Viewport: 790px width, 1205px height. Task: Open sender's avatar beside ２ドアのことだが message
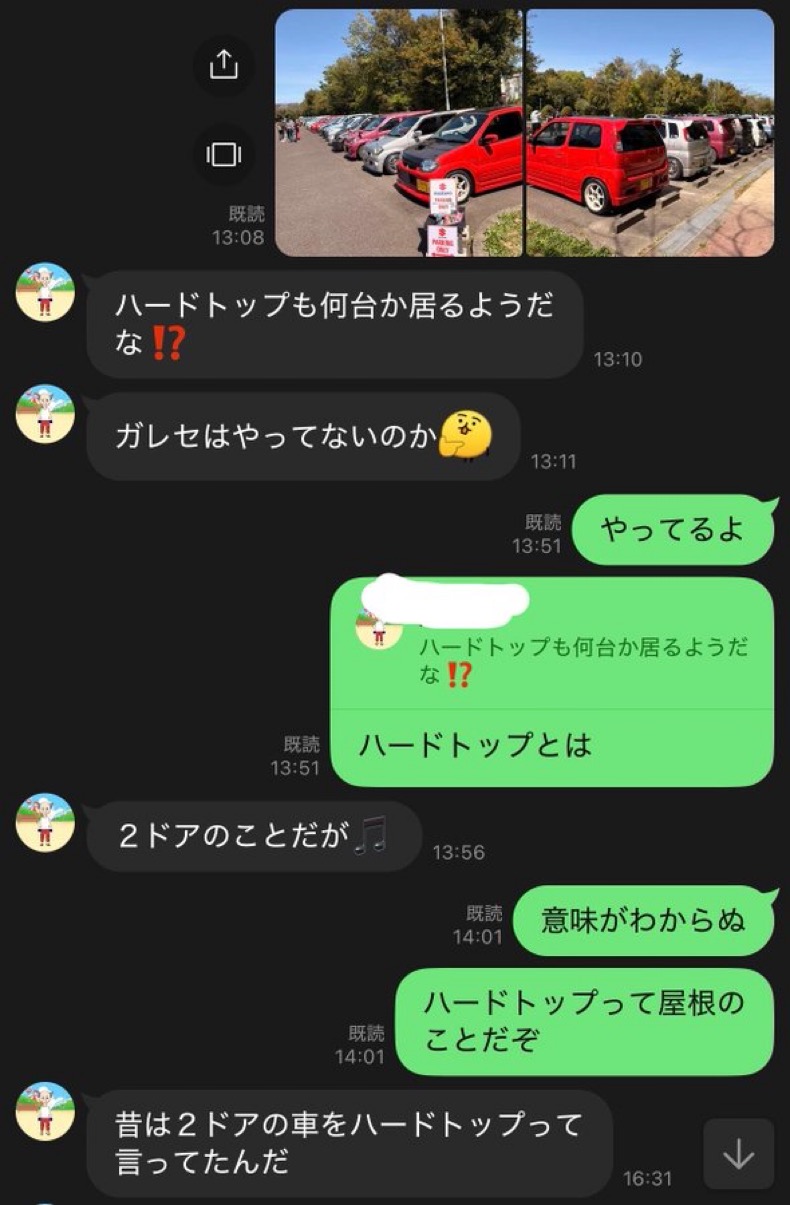(x=45, y=822)
